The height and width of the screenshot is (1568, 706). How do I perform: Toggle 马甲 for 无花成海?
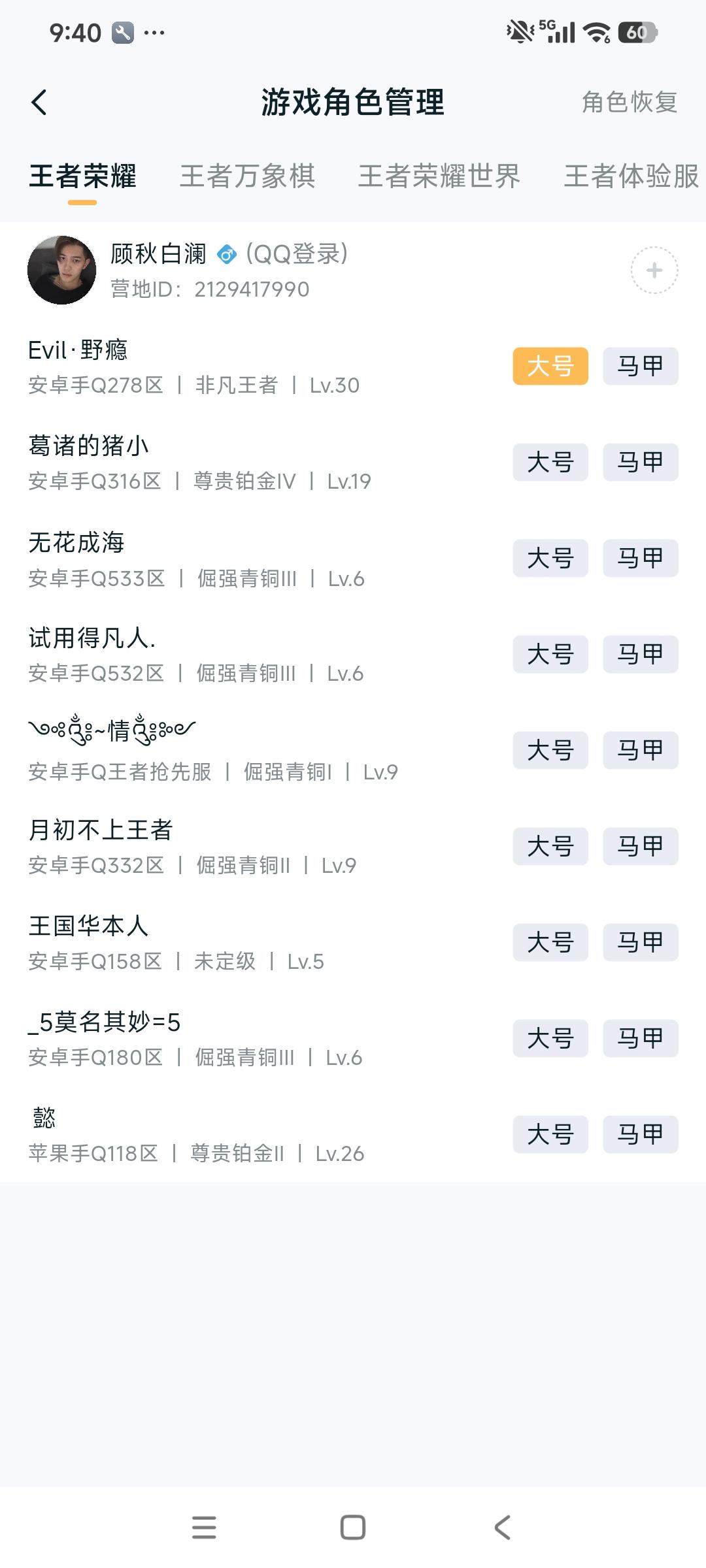639,559
